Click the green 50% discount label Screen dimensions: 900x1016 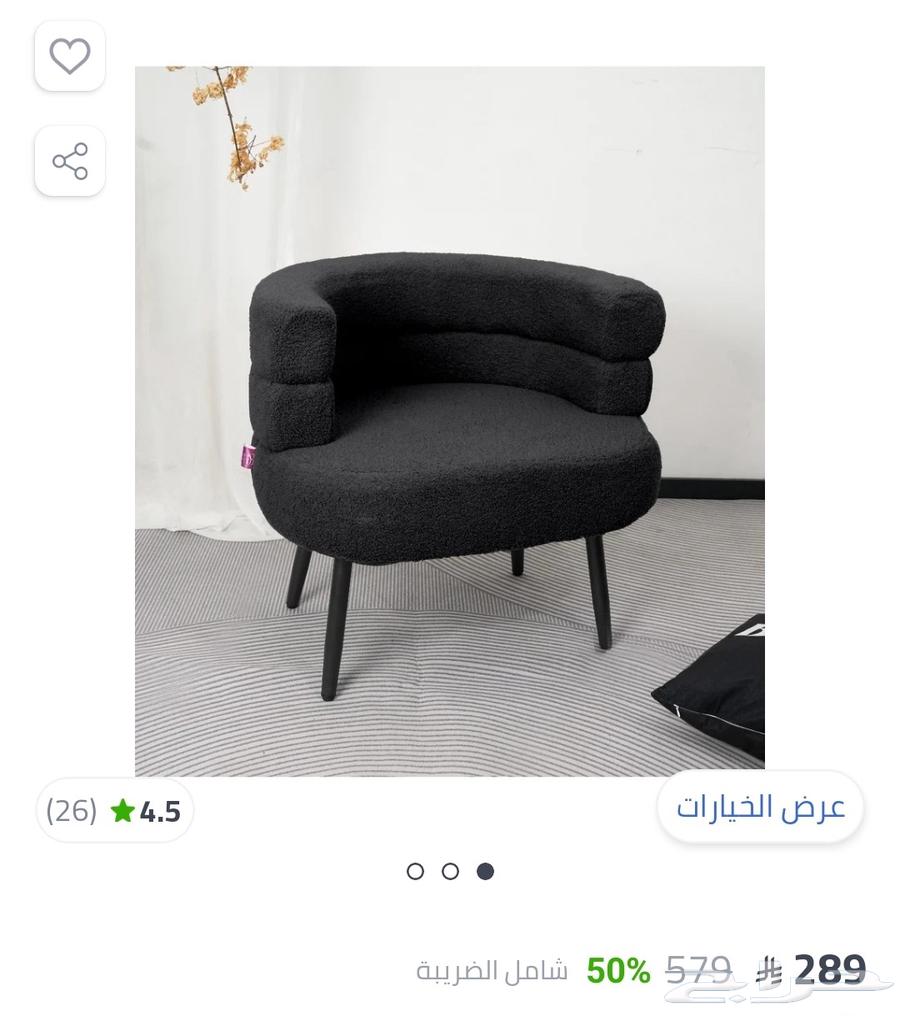point(619,968)
